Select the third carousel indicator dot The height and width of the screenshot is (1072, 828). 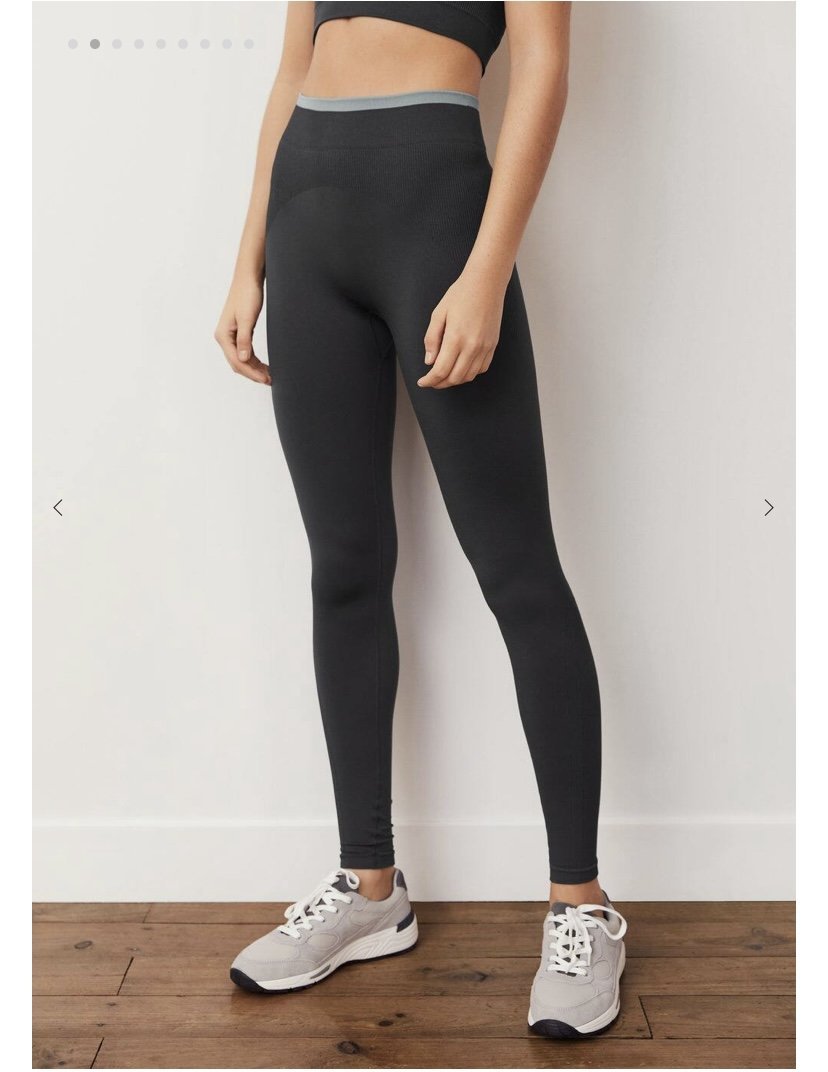(117, 44)
